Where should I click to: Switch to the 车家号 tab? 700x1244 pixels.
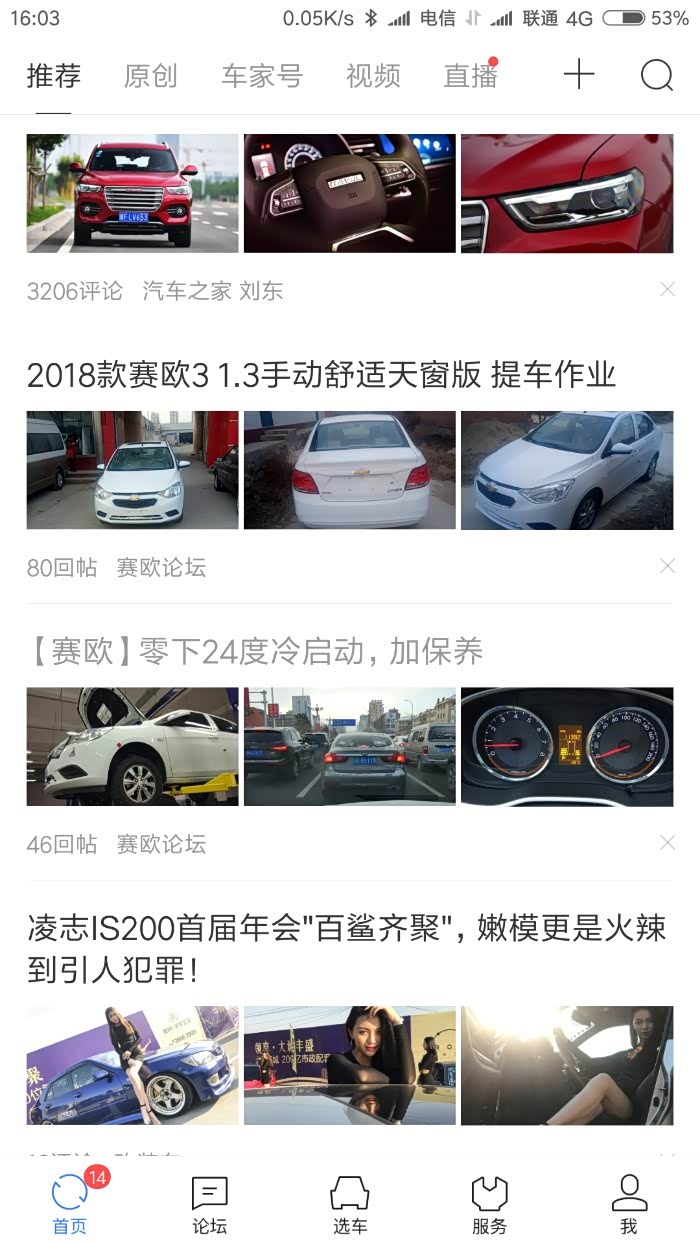pos(262,76)
